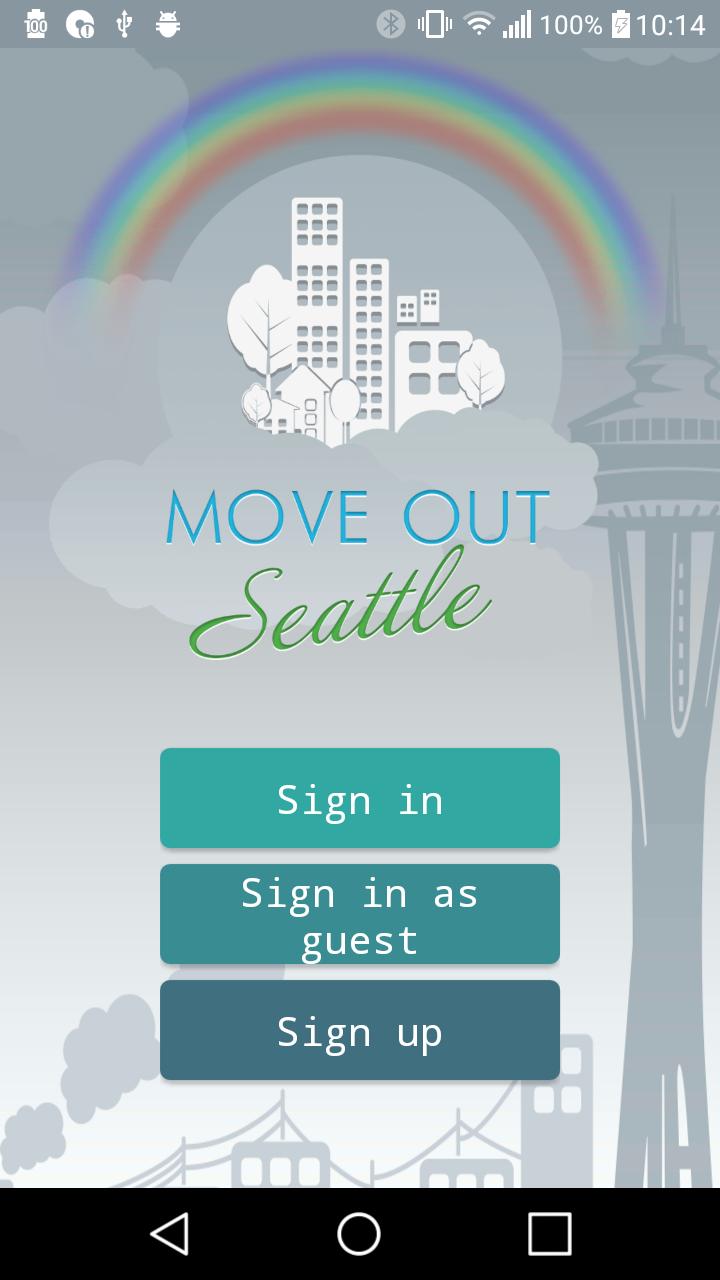
Task: Tap the Sign up button
Action: 360,1029
